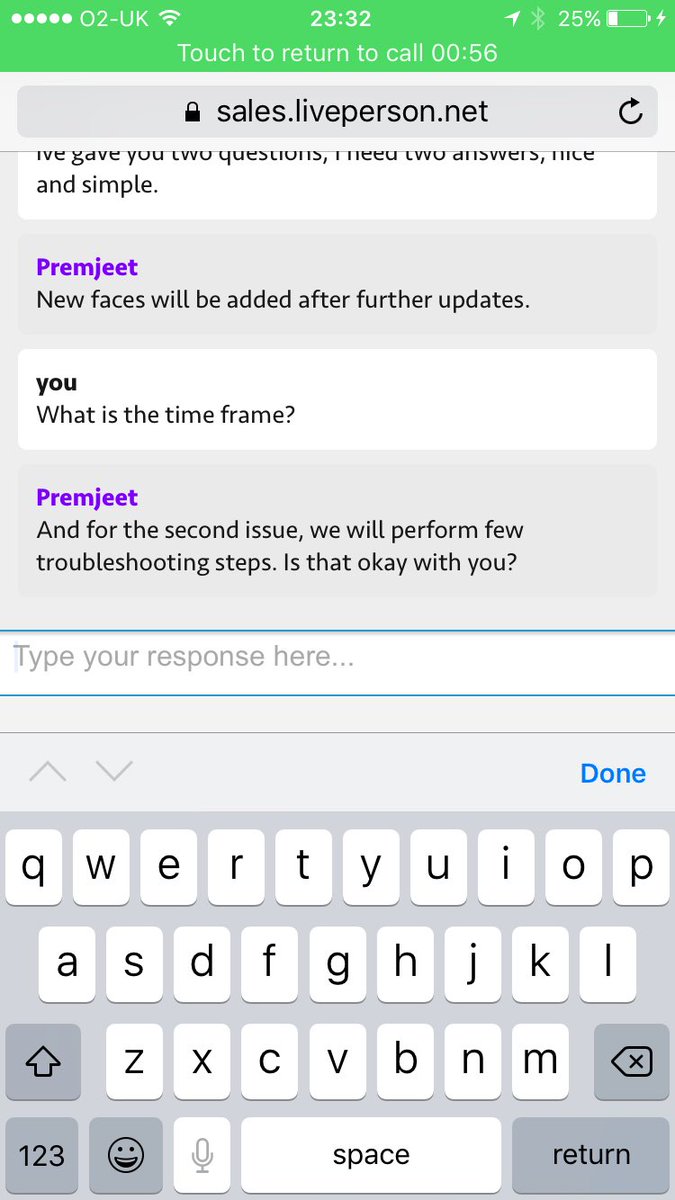Hit the keyboard return key
The width and height of the screenshot is (675, 1200).
[x=590, y=1155]
